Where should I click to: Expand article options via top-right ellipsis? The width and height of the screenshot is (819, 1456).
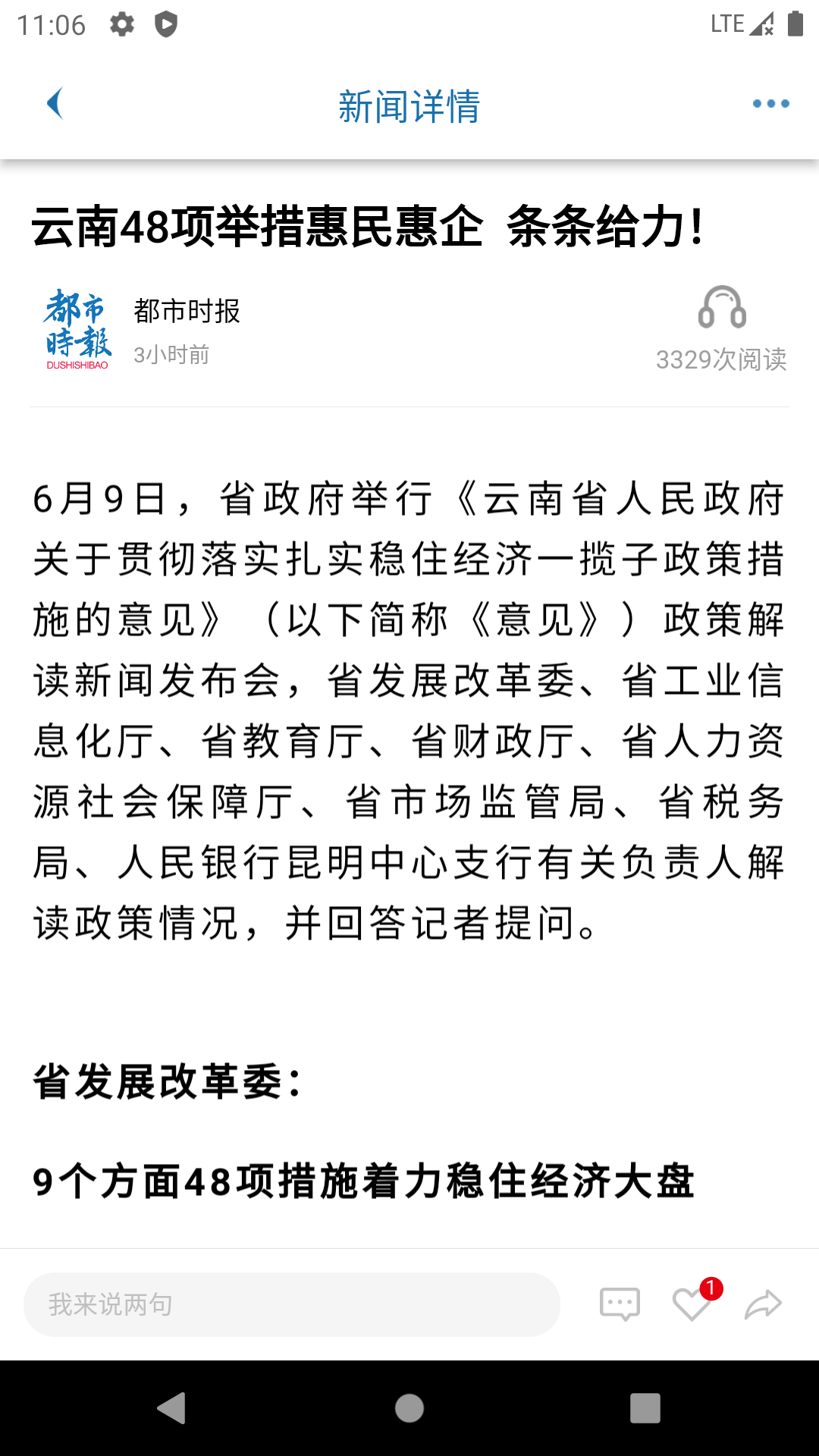pyautogui.click(x=771, y=104)
